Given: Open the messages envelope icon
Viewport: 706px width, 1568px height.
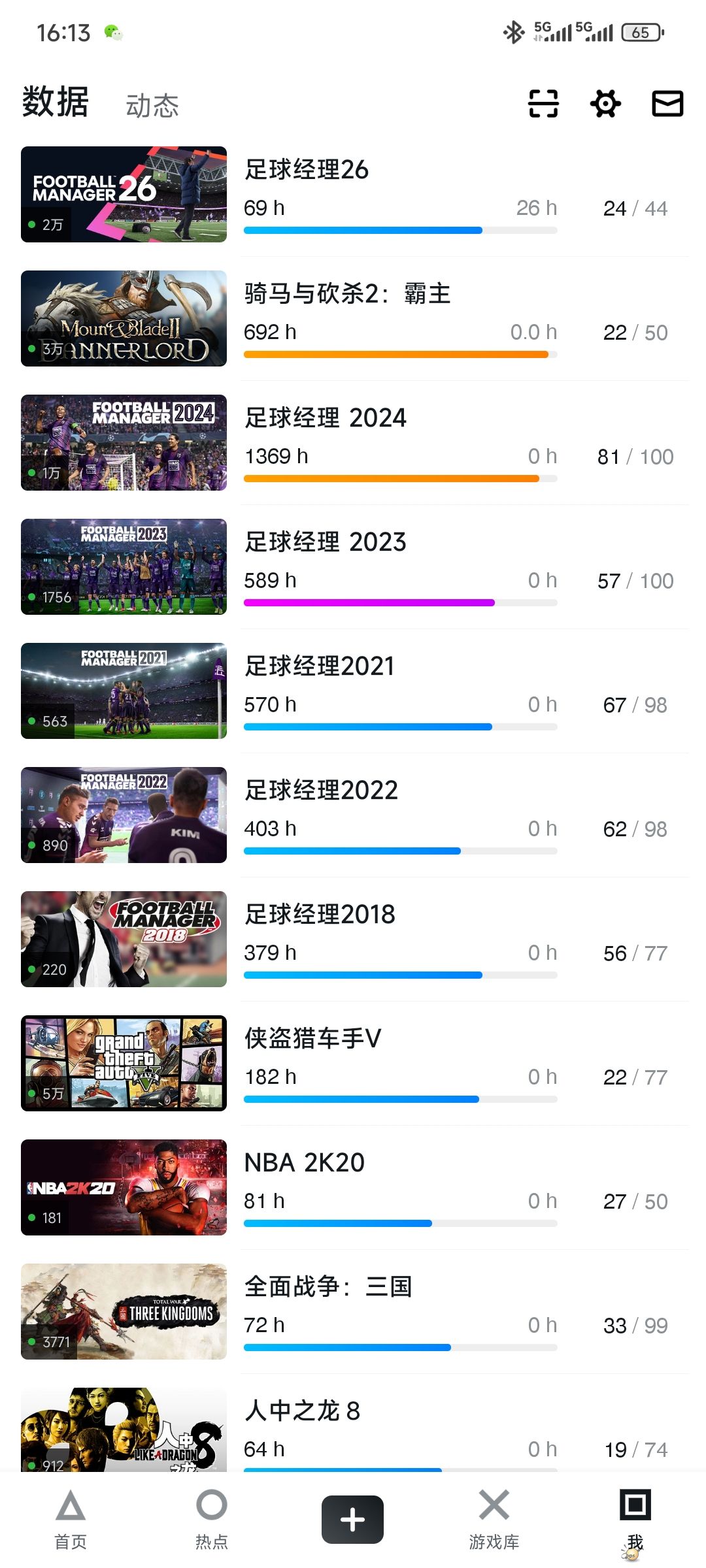Looking at the screenshot, I should [x=667, y=104].
